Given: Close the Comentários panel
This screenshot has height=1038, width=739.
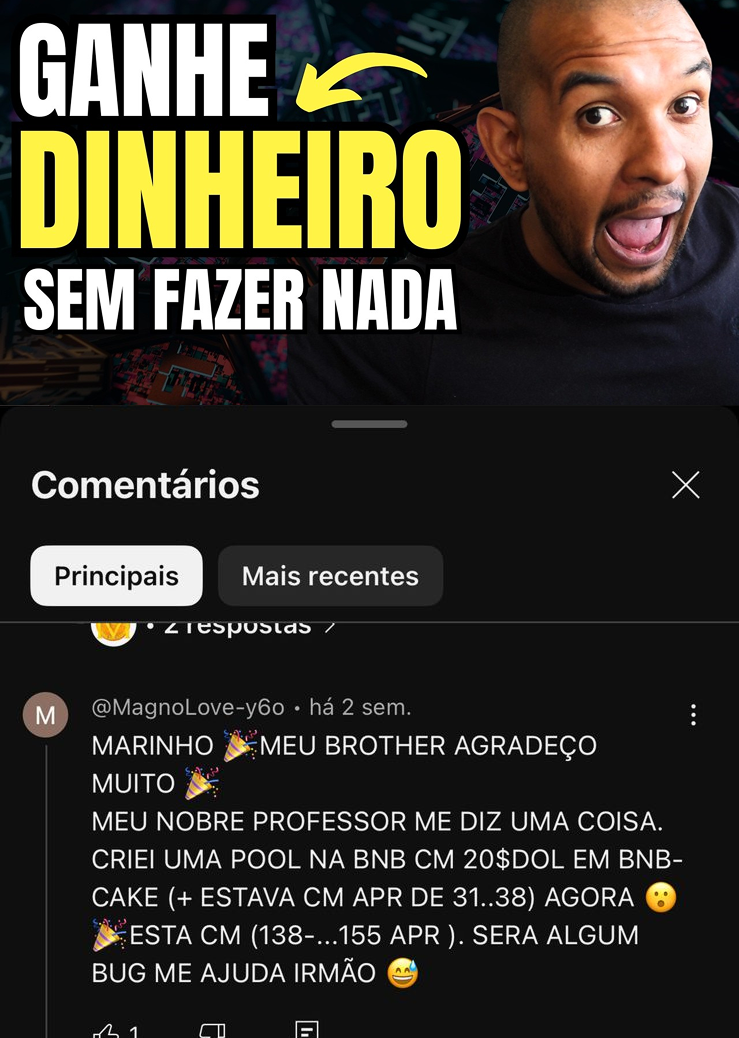Looking at the screenshot, I should point(686,486).
